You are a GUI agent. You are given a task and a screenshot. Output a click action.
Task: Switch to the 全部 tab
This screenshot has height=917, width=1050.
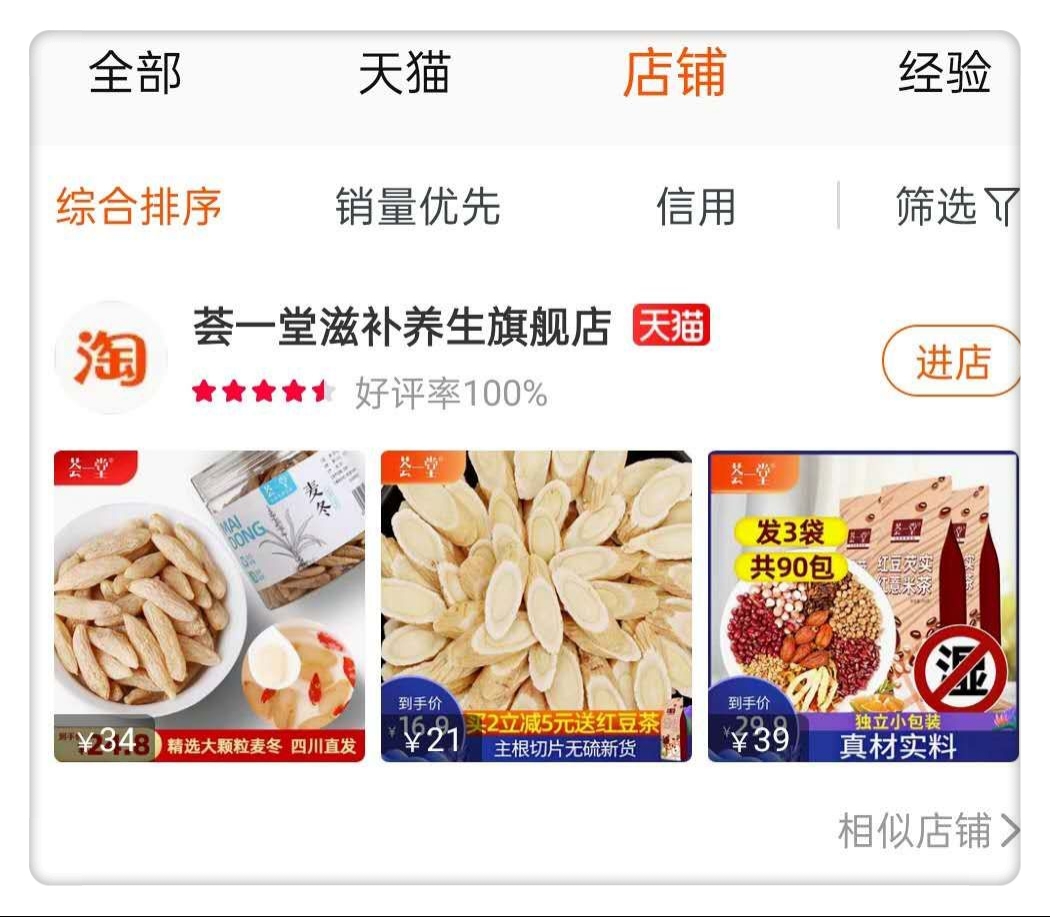pos(135,74)
